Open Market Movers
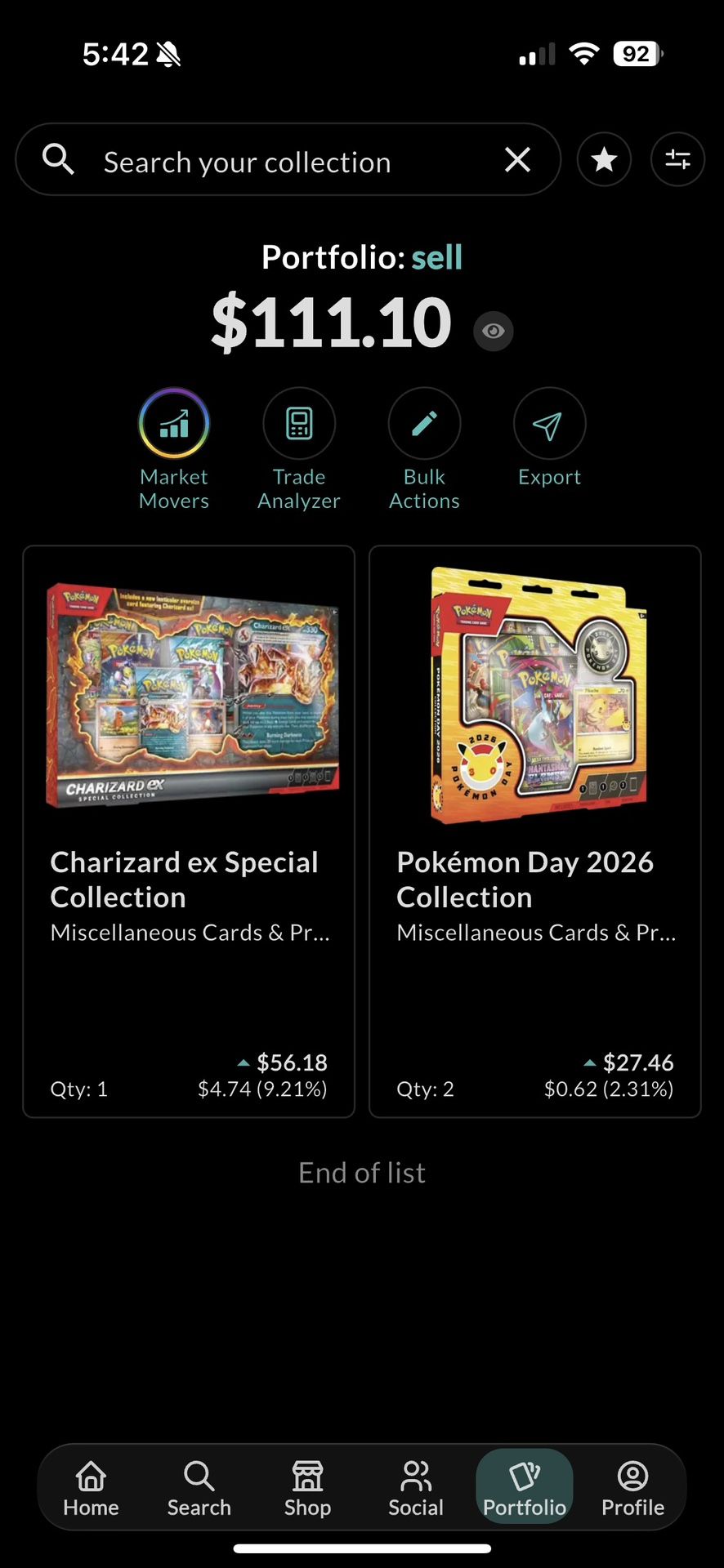Viewport: 724px width, 1568px height. click(x=174, y=424)
